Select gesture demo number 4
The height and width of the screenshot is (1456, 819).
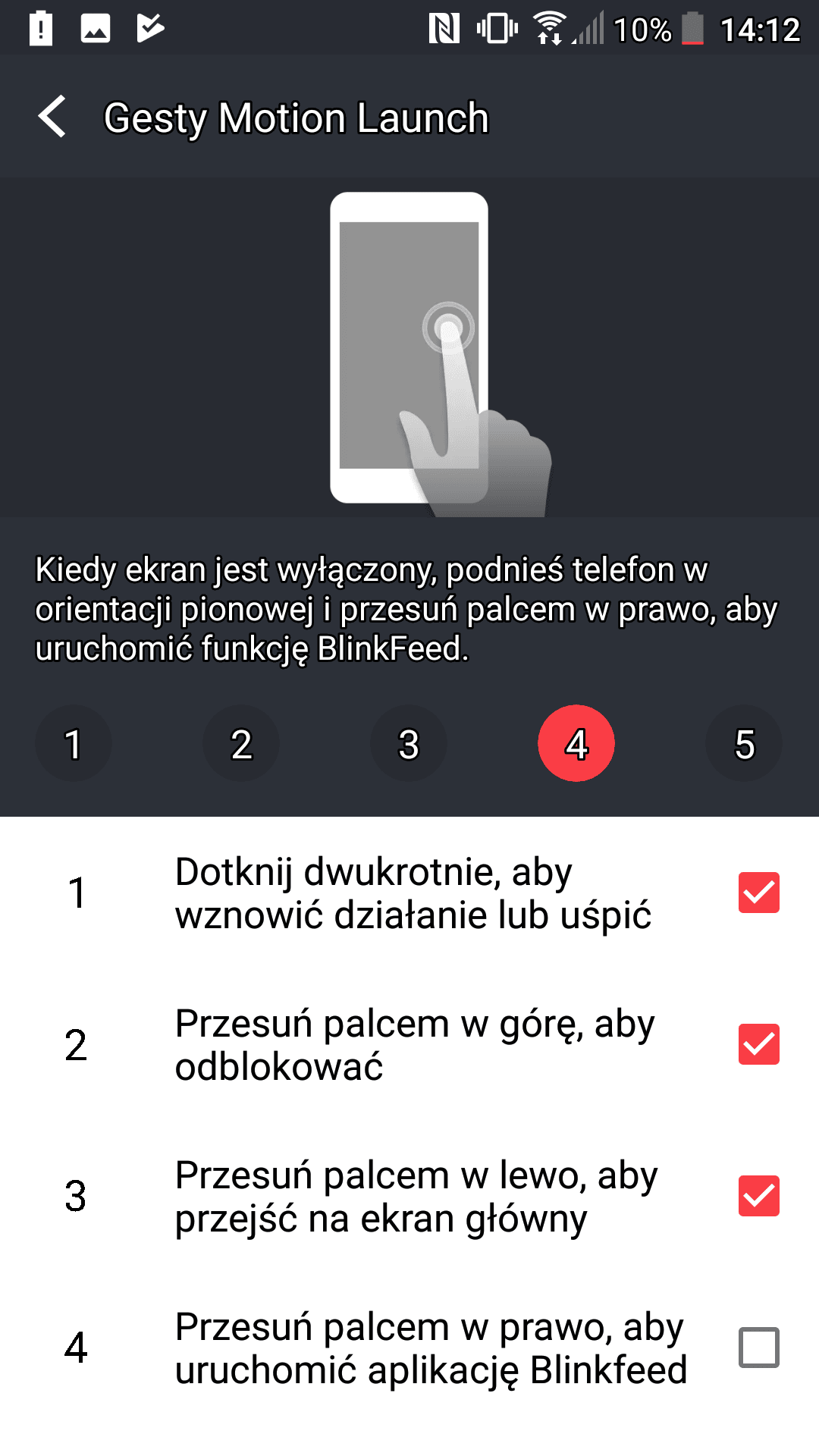click(x=576, y=743)
